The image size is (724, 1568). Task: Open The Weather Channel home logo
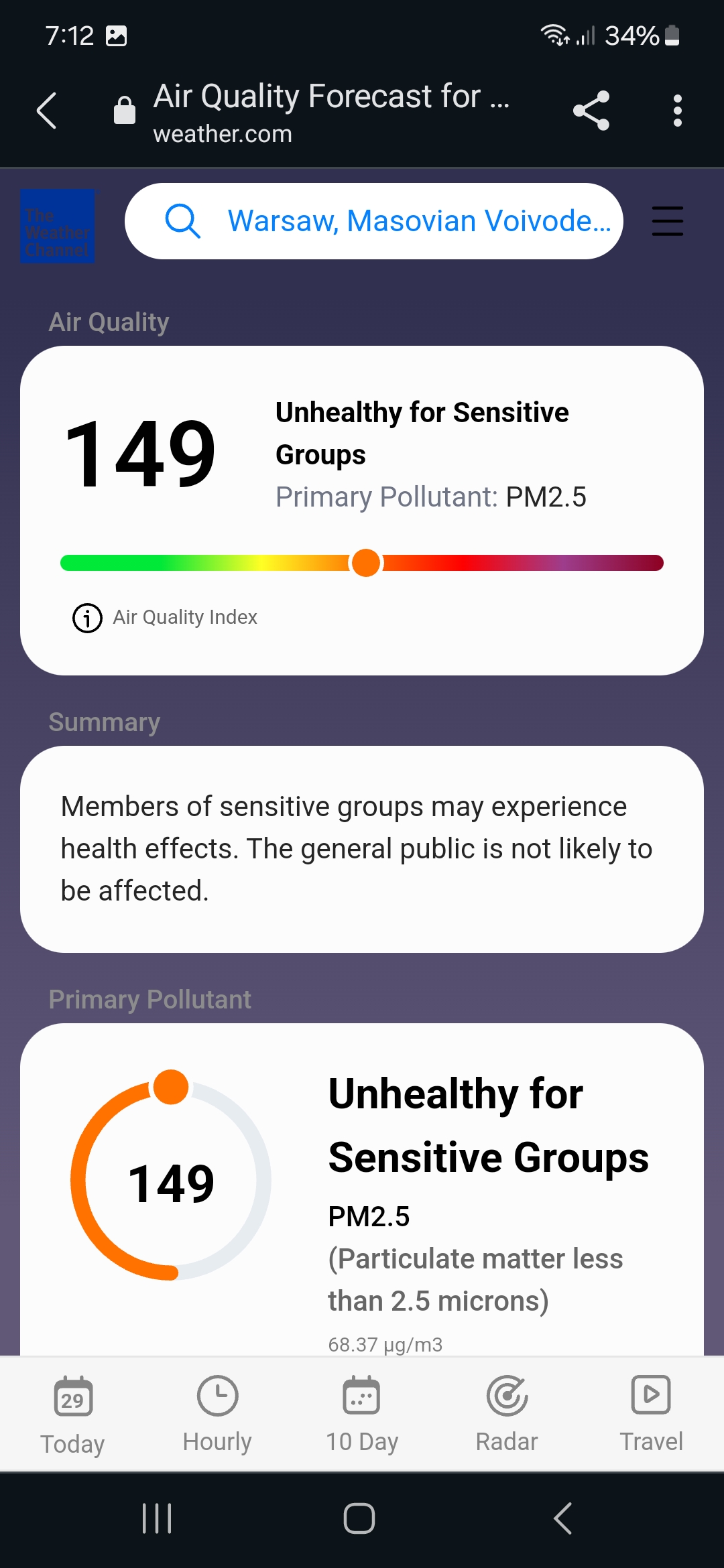(58, 226)
